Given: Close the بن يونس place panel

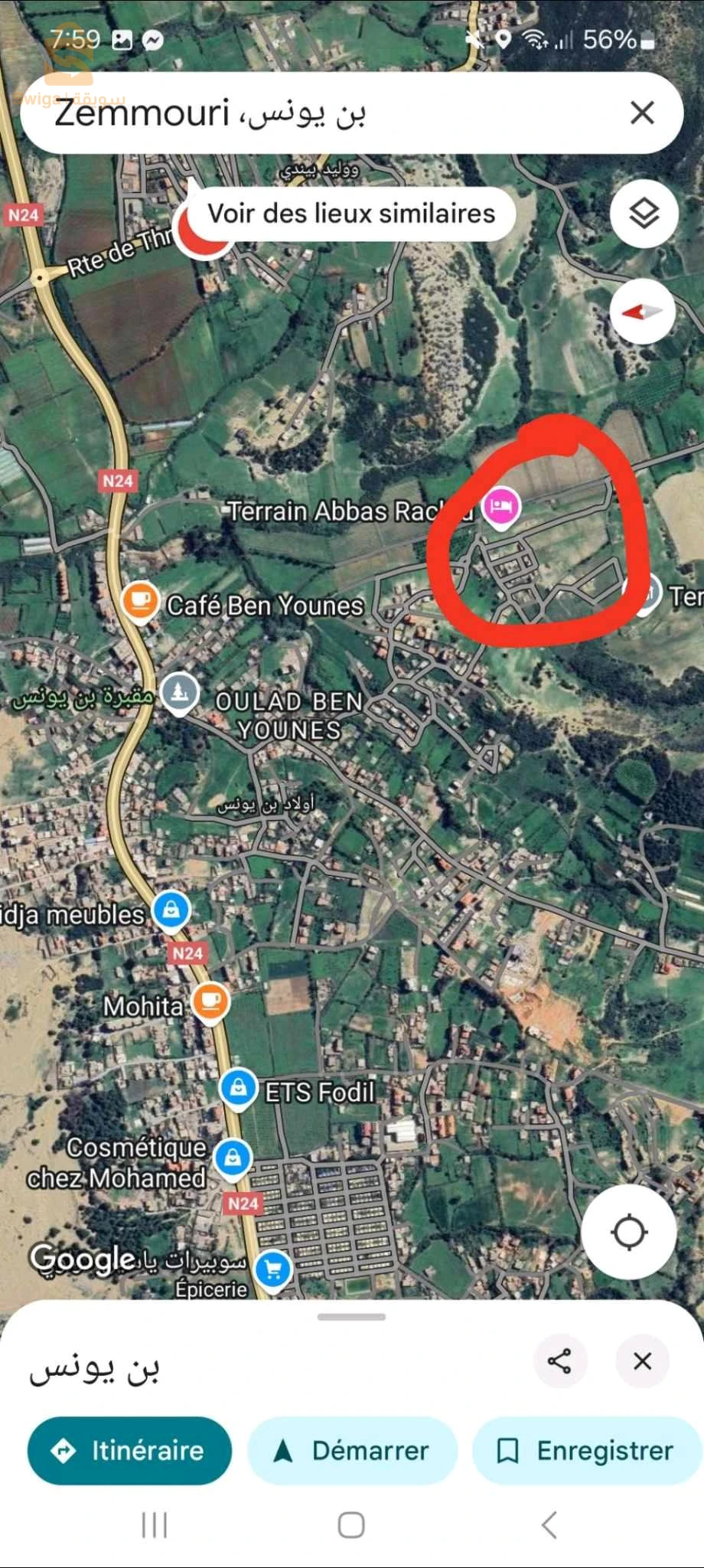Looking at the screenshot, I should coord(642,1361).
